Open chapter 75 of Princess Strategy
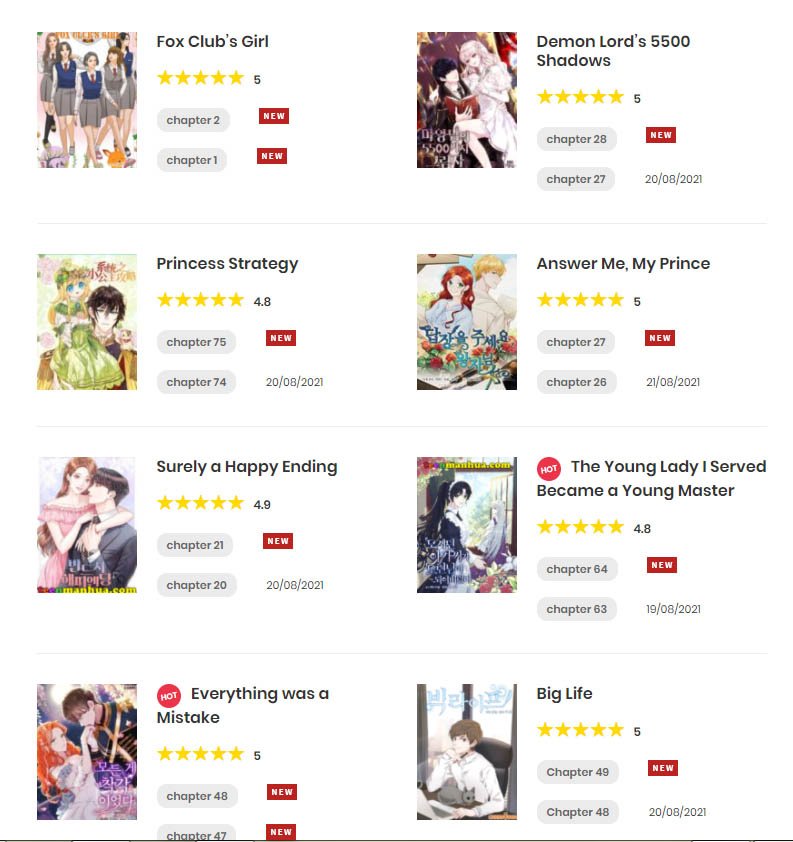The image size is (793, 842). (196, 342)
